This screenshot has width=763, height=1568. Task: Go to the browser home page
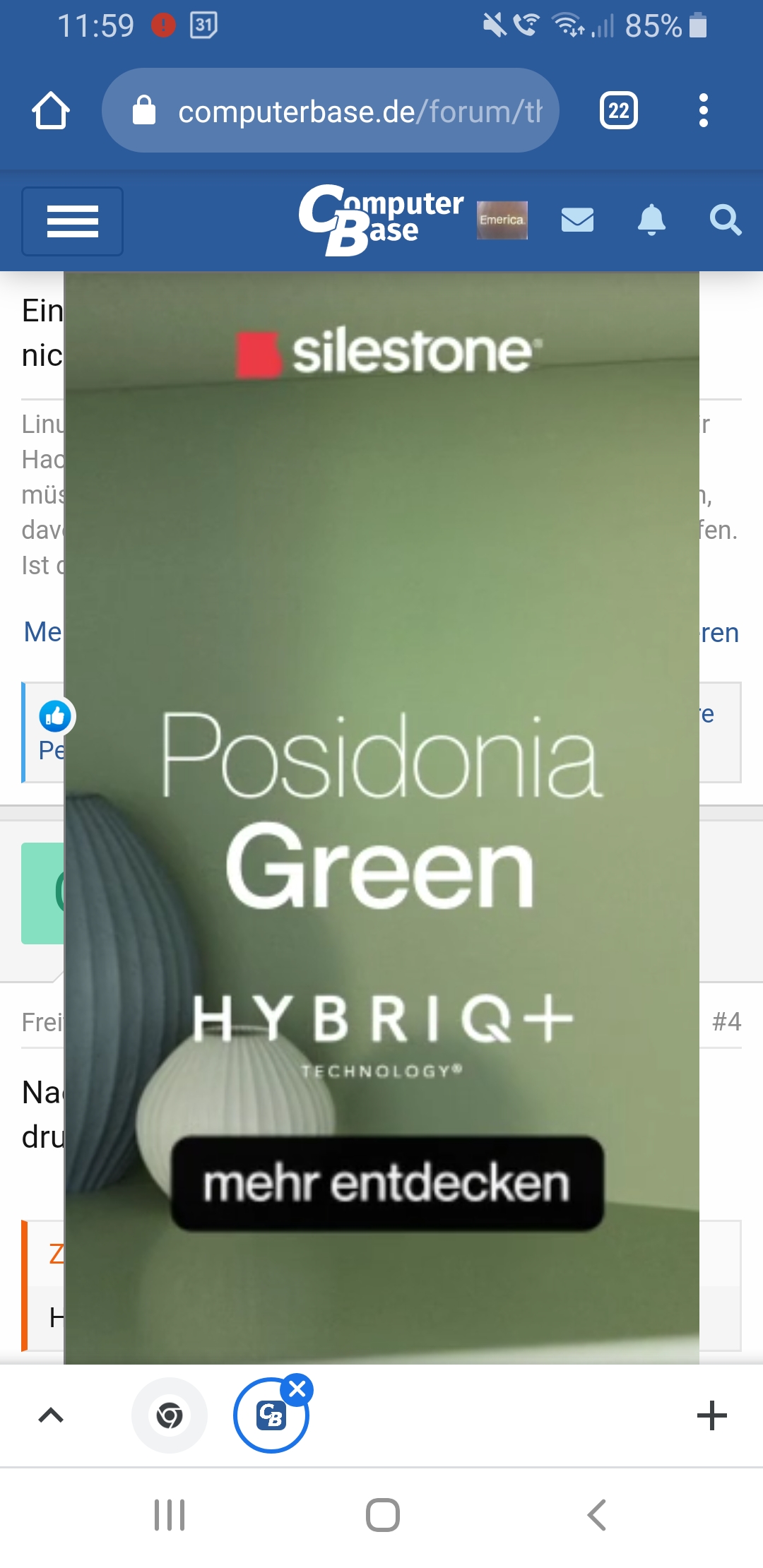click(x=51, y=111)
